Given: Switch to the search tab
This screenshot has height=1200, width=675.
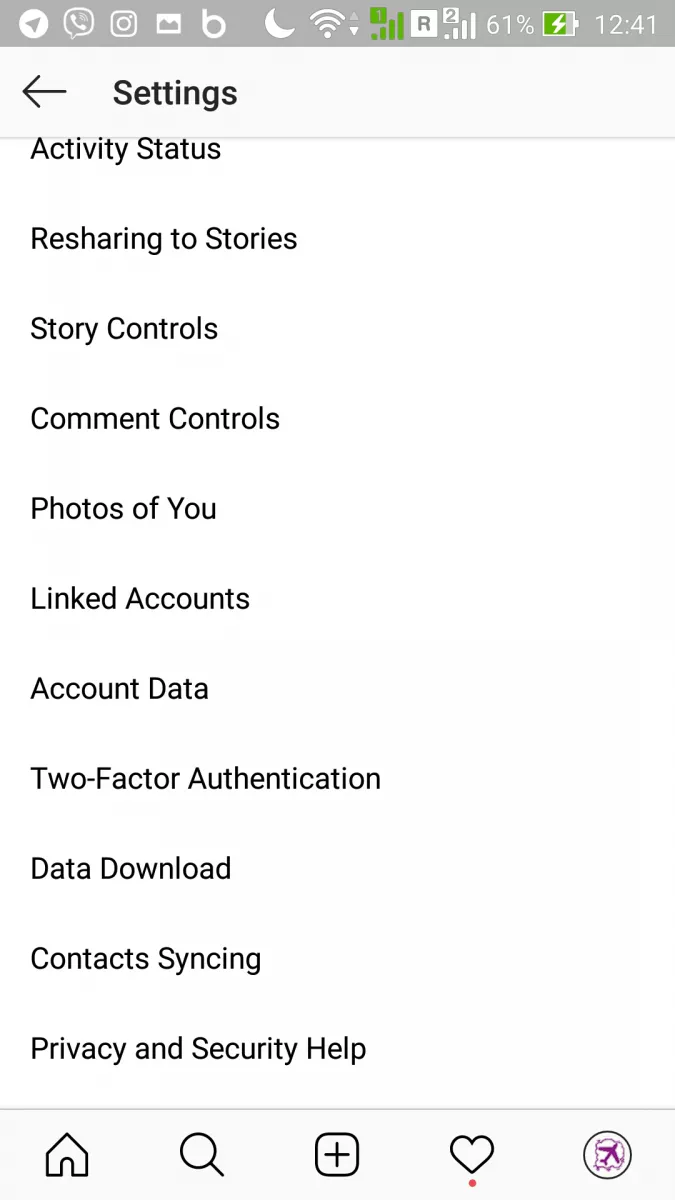Looking at the screenshot, I should point(202,1156).
